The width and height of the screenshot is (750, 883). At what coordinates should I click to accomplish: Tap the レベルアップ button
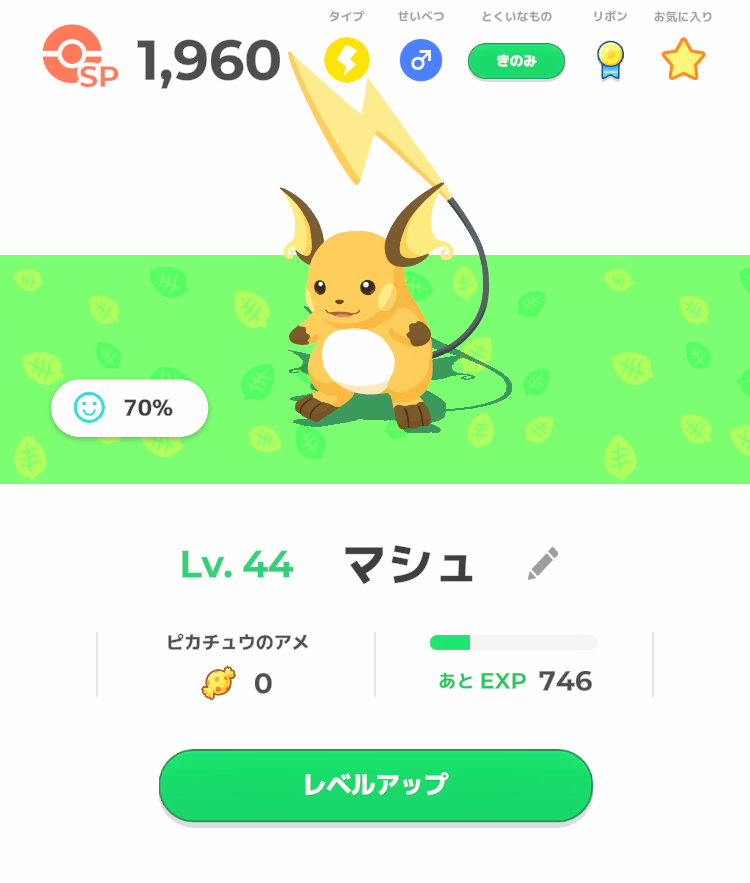point(375,785)
